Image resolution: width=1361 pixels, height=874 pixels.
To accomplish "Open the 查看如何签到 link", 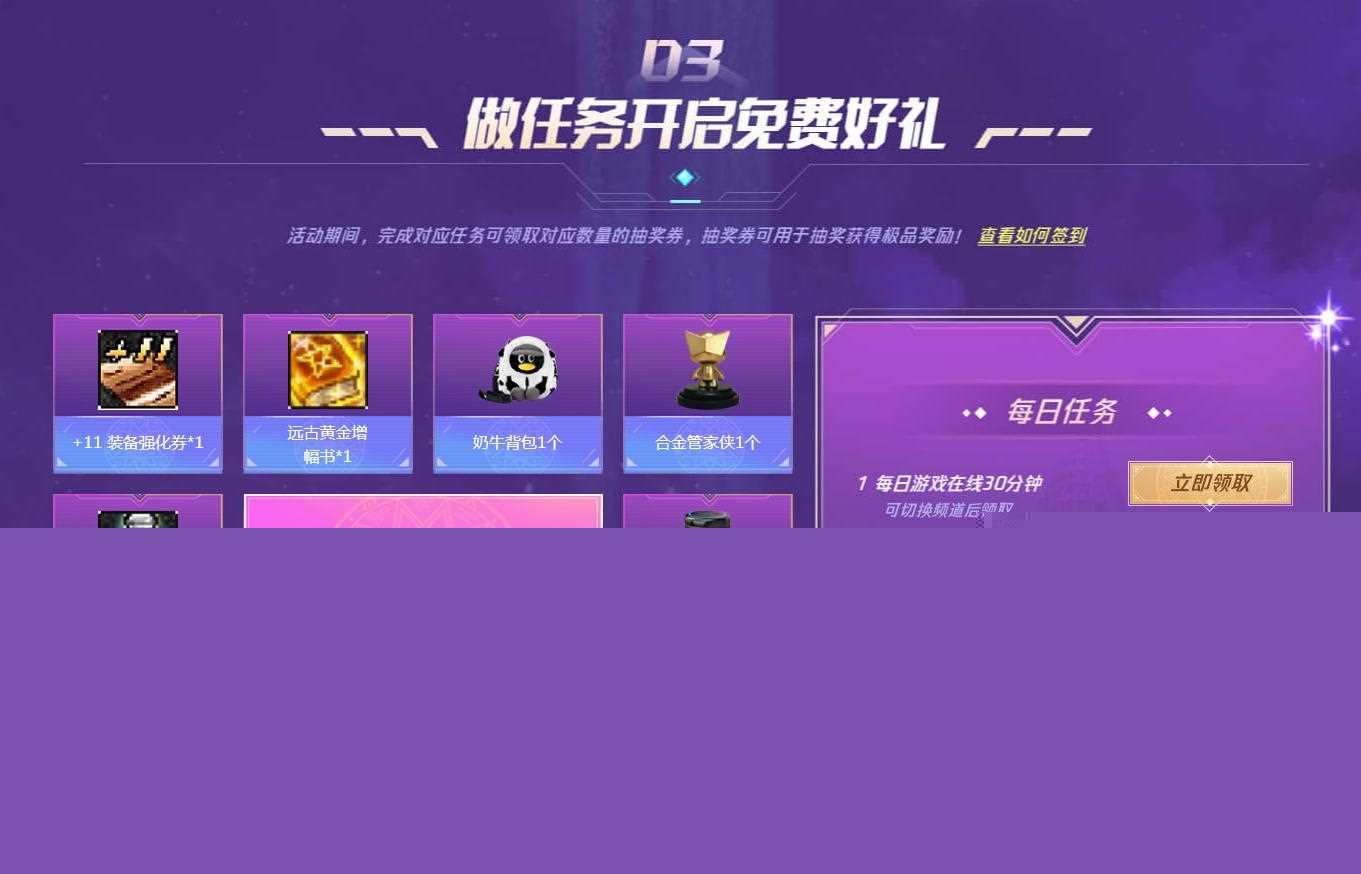I will pyautogui.click(x=1031, y=236).
